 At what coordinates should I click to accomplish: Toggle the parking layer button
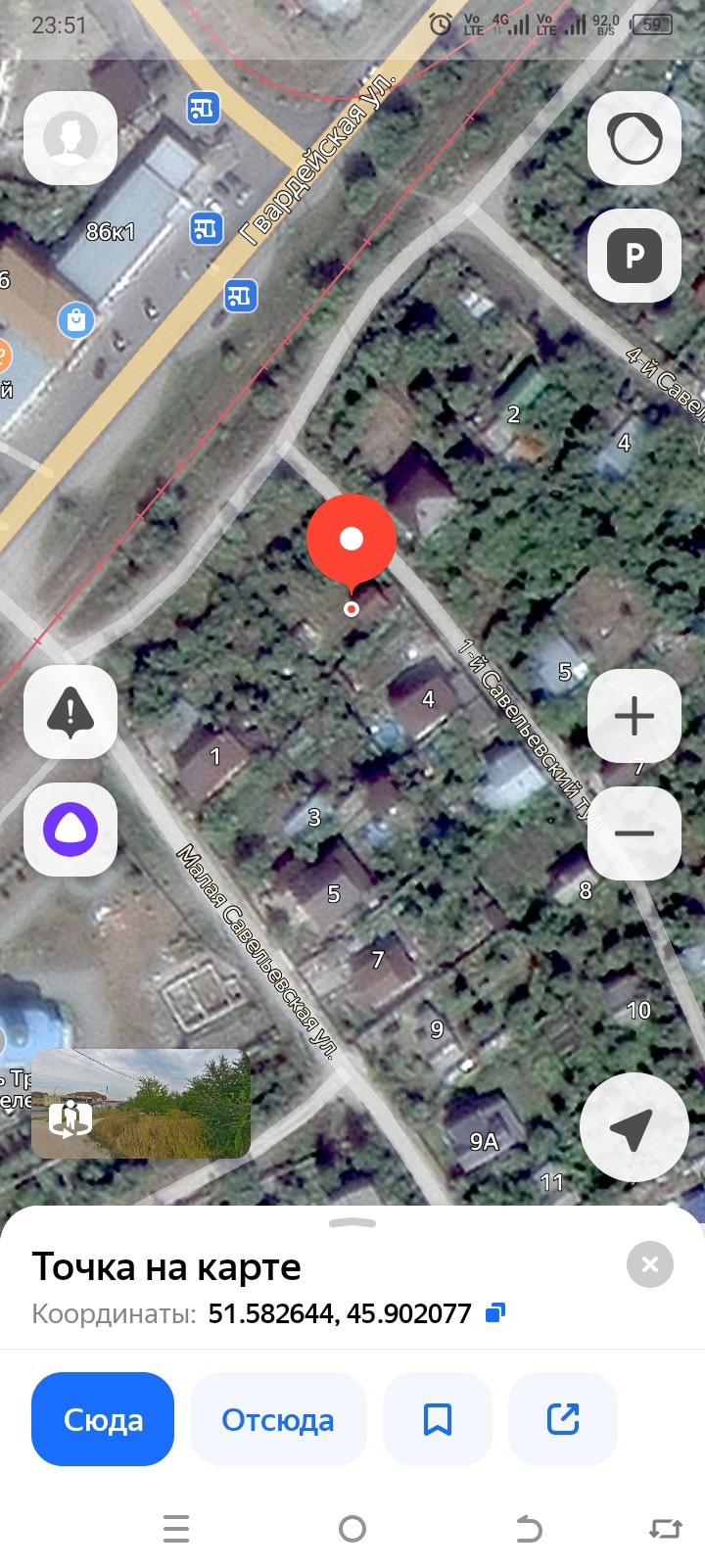[x=634, y=256]
